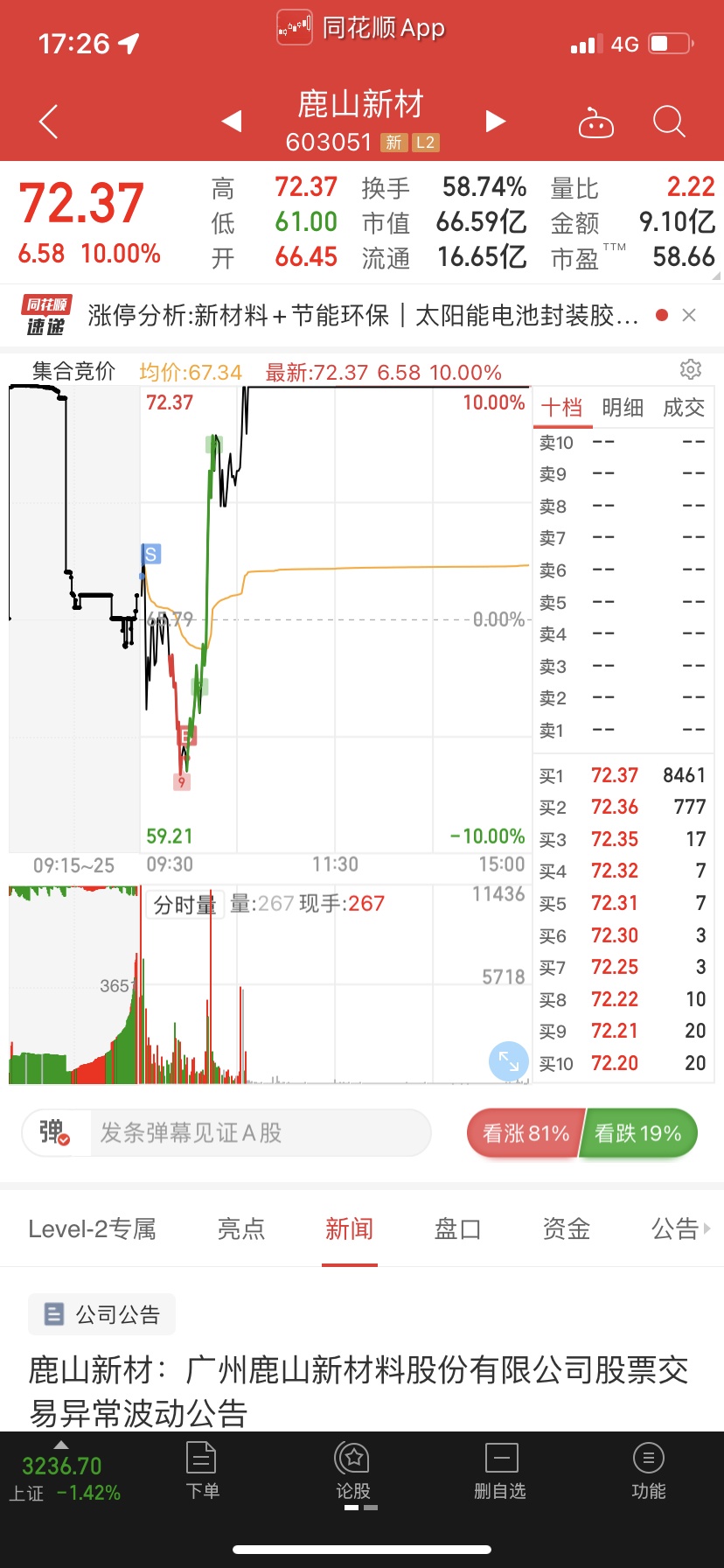Select the 明细 tab
This screenshot has width=724, height=1568.
coord(623,408)
